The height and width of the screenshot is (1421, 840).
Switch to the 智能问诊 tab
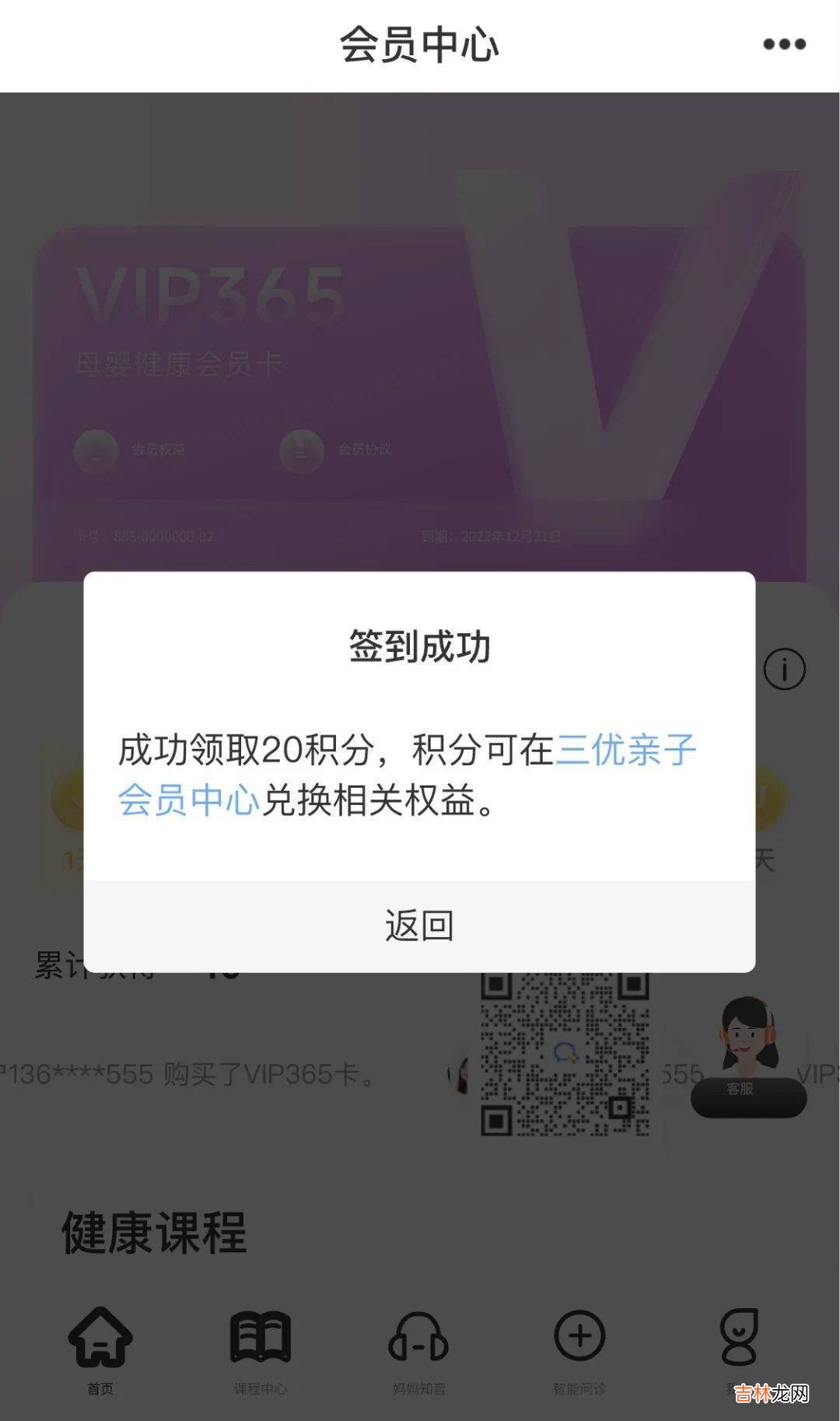coord(579,1349)
